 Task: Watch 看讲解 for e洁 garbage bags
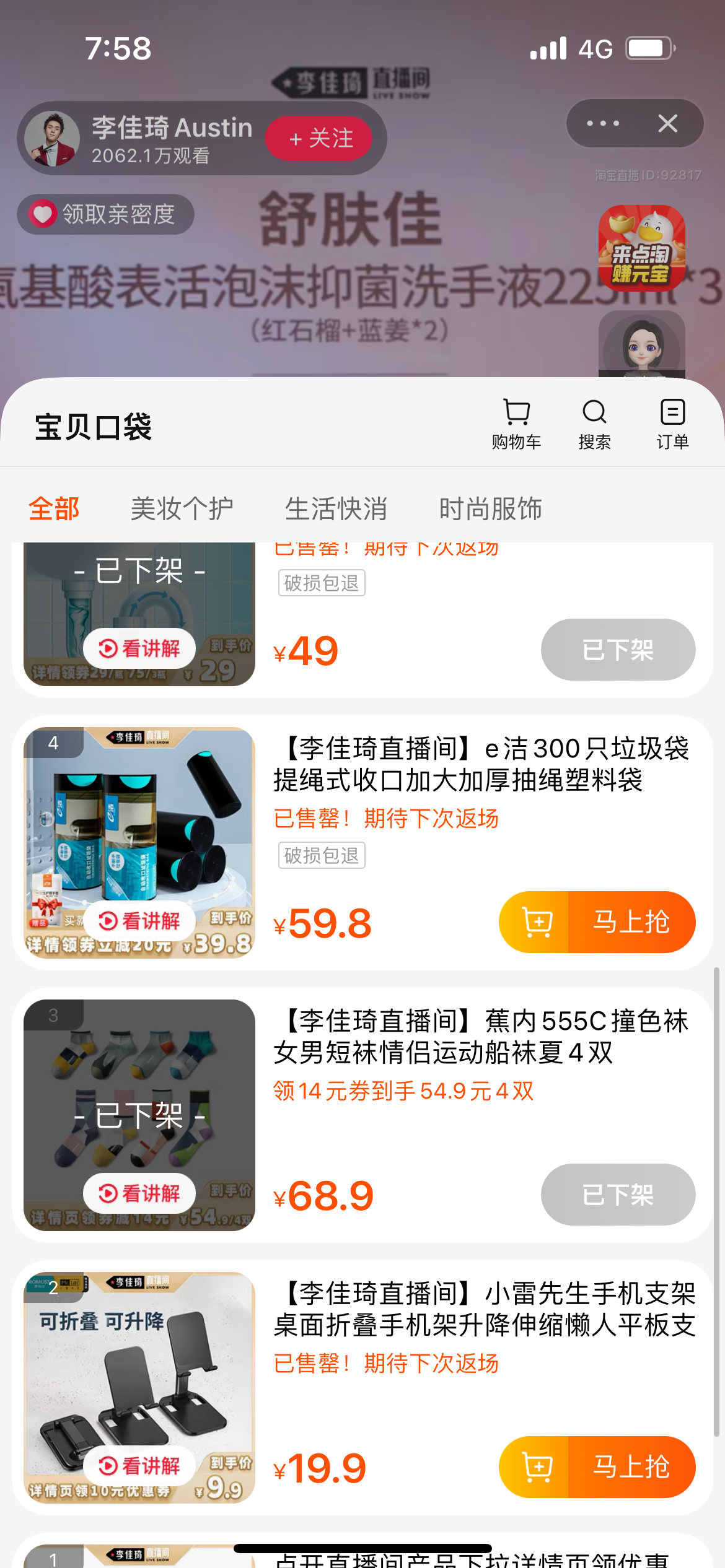[x=139, y=921]
